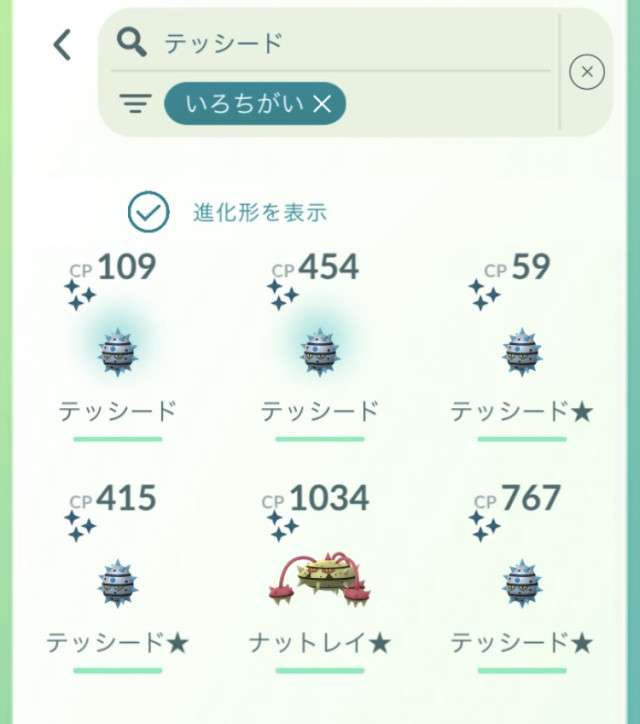Go back with the arrow icon

click(x=63, y=44)
